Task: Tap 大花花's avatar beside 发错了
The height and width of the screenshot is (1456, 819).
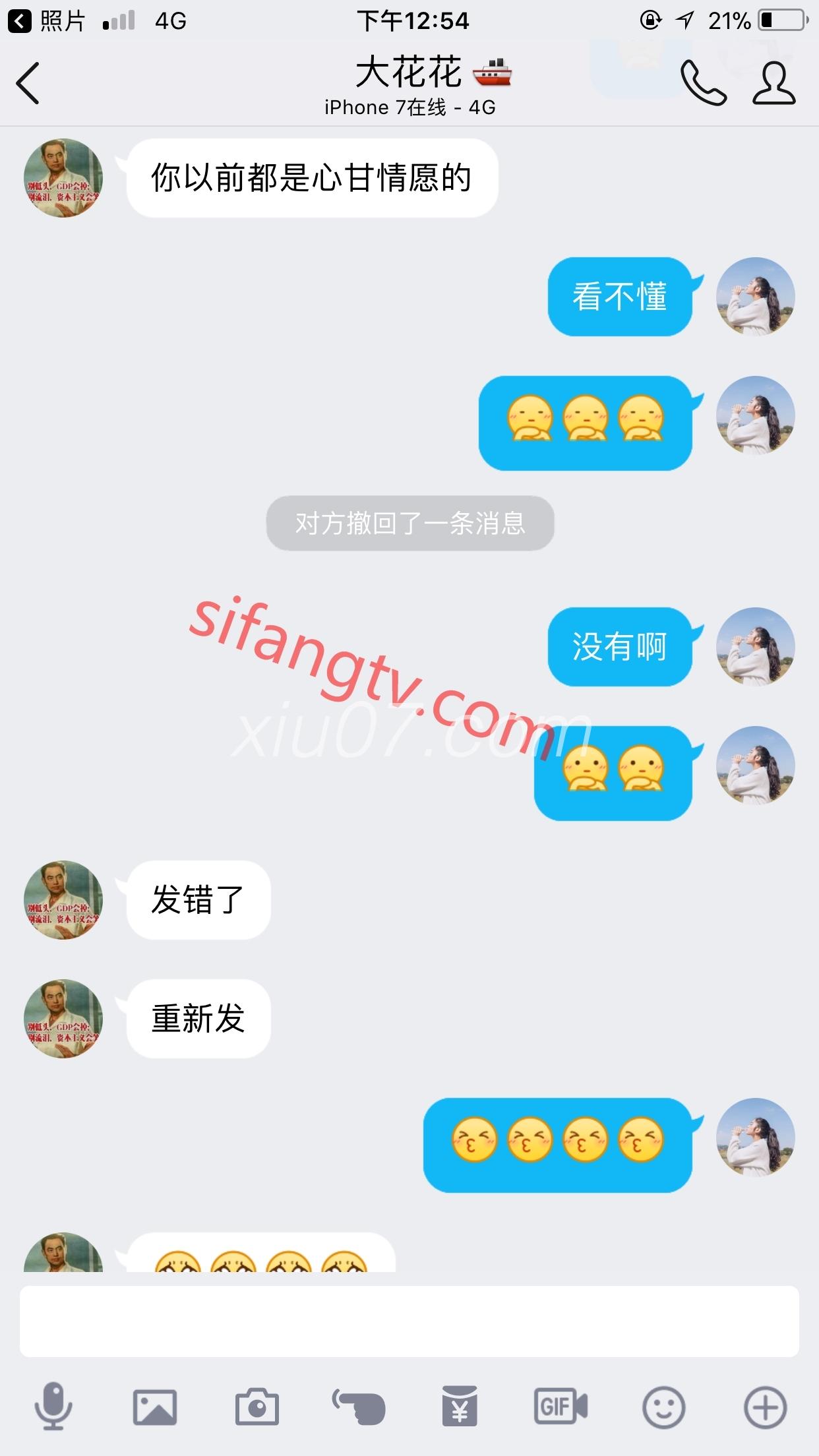Action: coord(63,899)
